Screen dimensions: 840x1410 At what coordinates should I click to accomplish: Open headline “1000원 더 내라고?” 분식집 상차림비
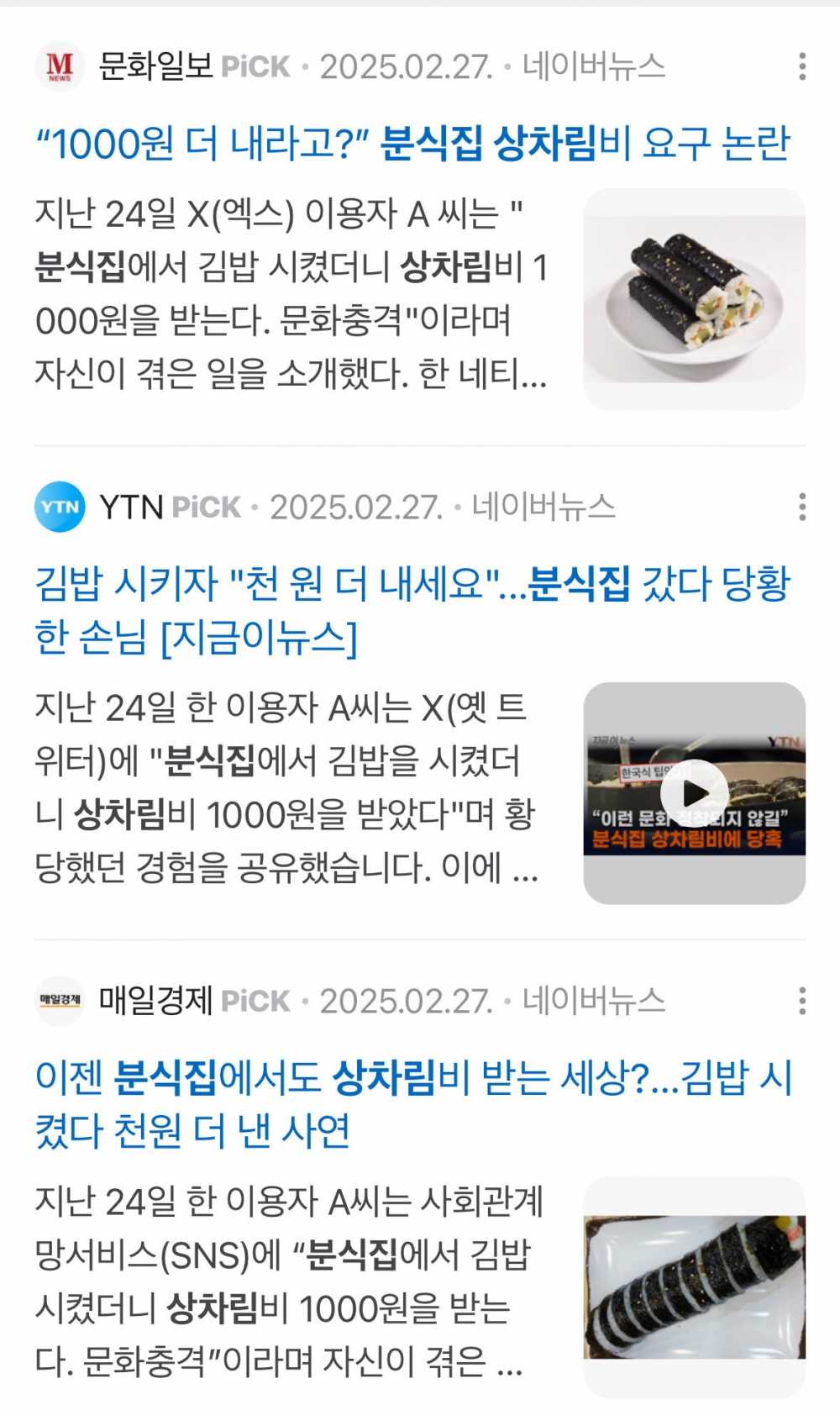(412, 143)
